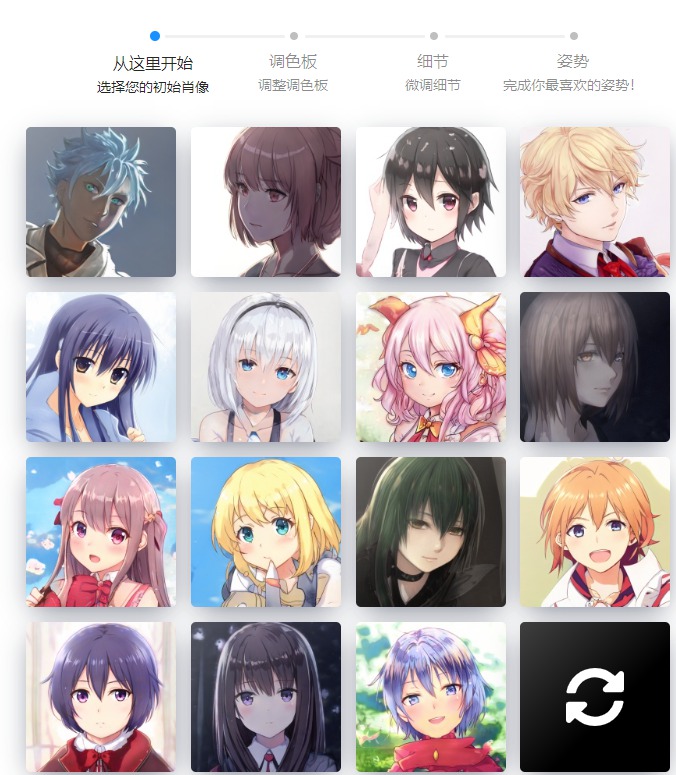Select the blue spiky-haired boy portrait
The image size is (676, 775).
click(100, 202)
